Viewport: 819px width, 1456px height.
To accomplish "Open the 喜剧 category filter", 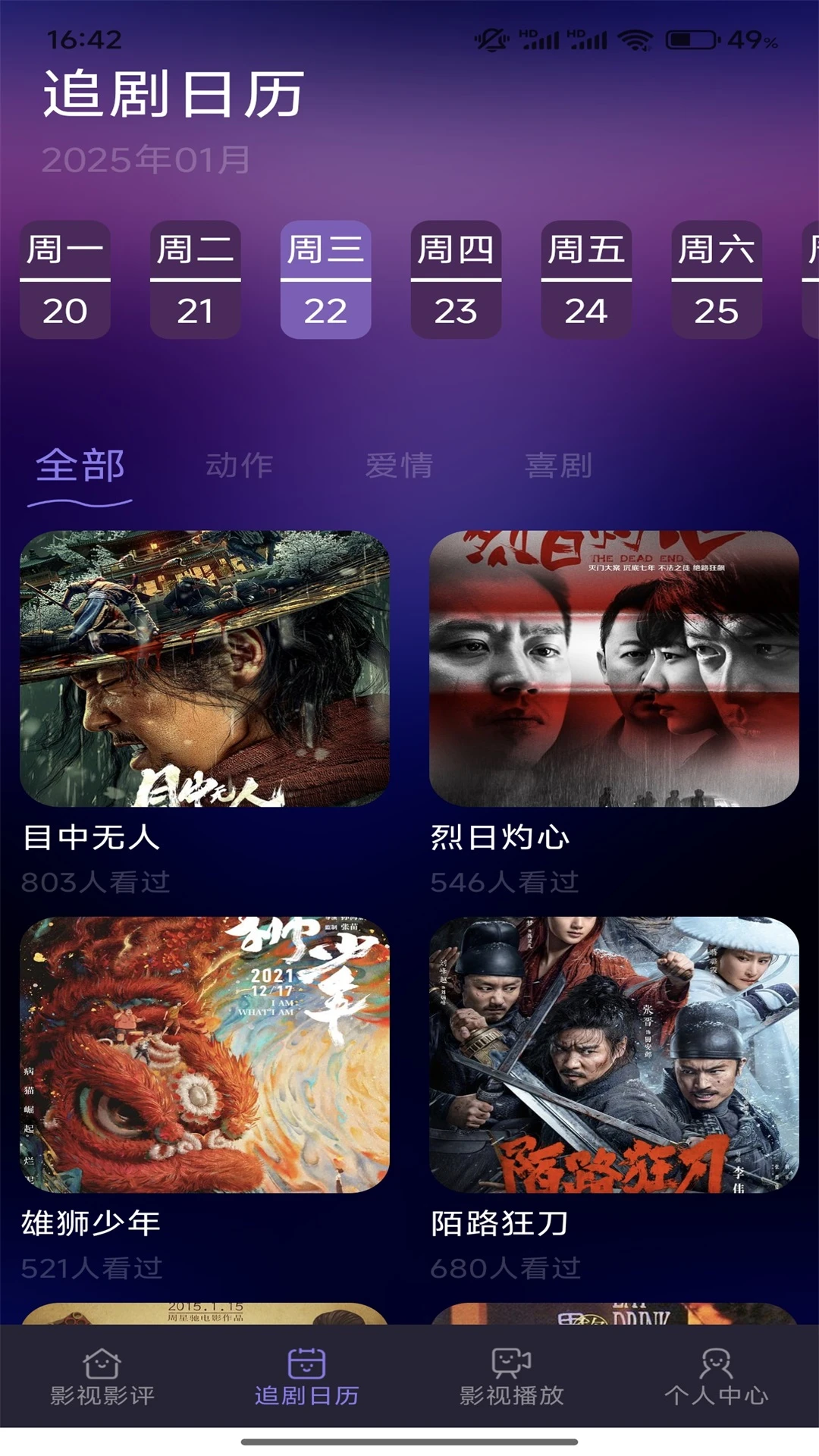I will [561, 468].
